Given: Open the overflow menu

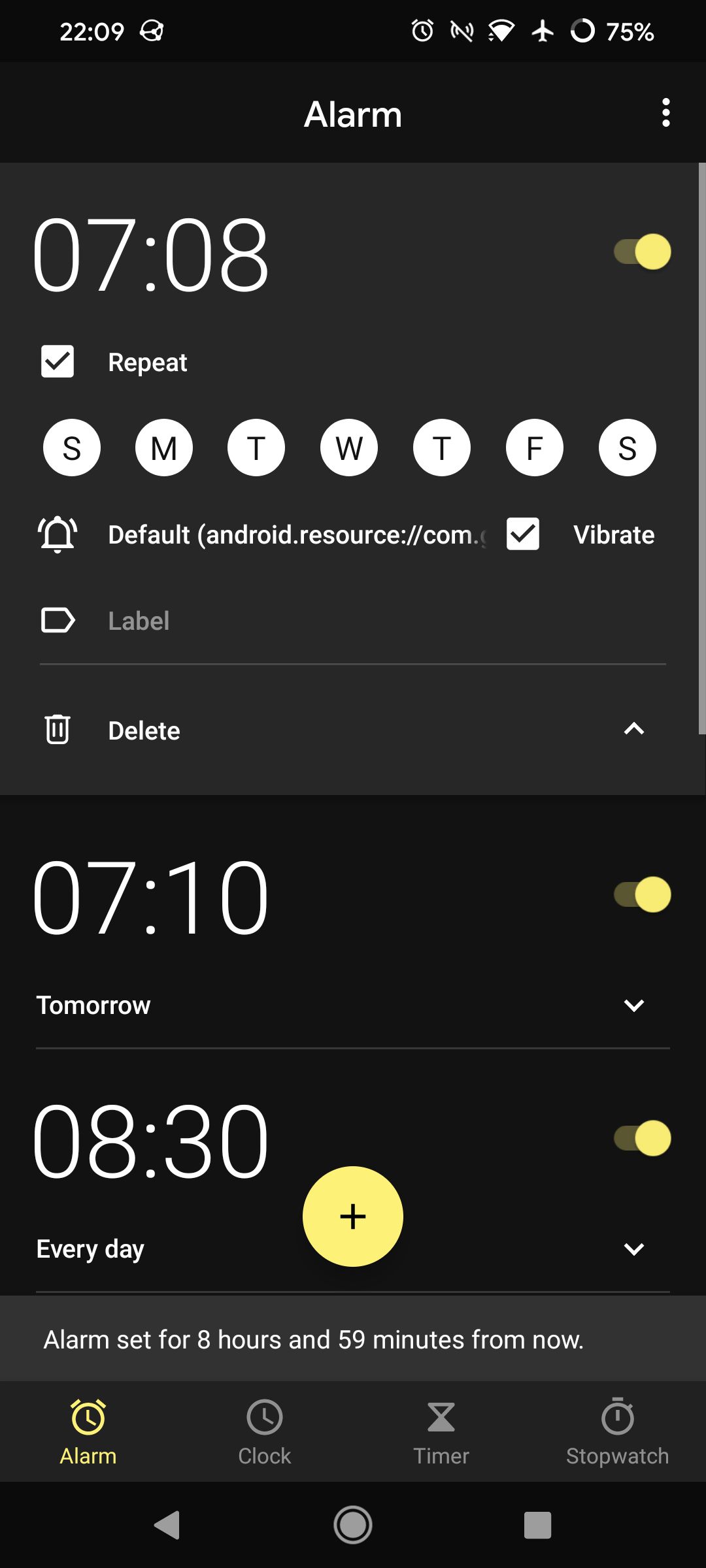Looking at the screenshot, I should click(x=665, y=113).
